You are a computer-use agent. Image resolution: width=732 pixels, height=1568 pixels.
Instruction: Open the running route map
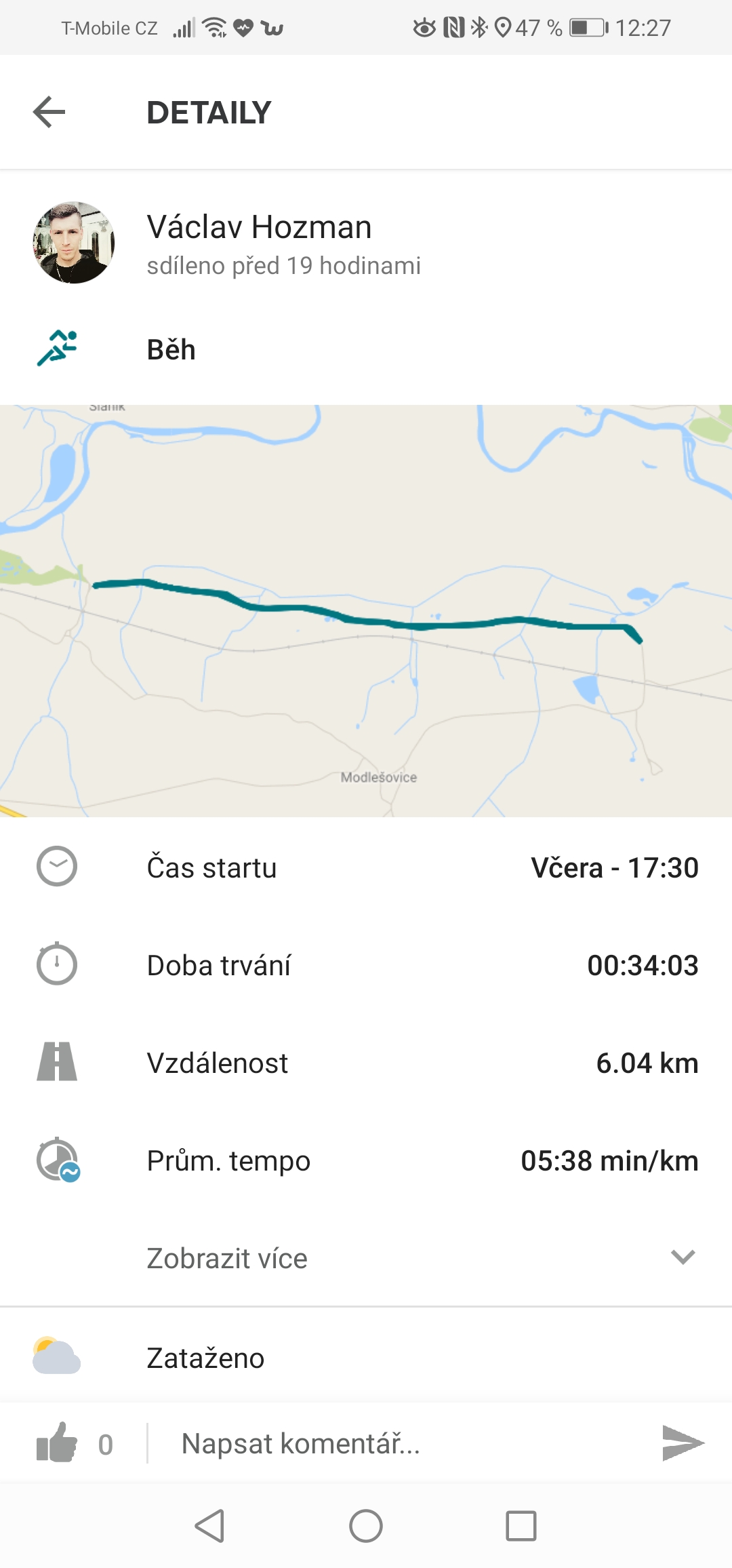coord(366,610)
